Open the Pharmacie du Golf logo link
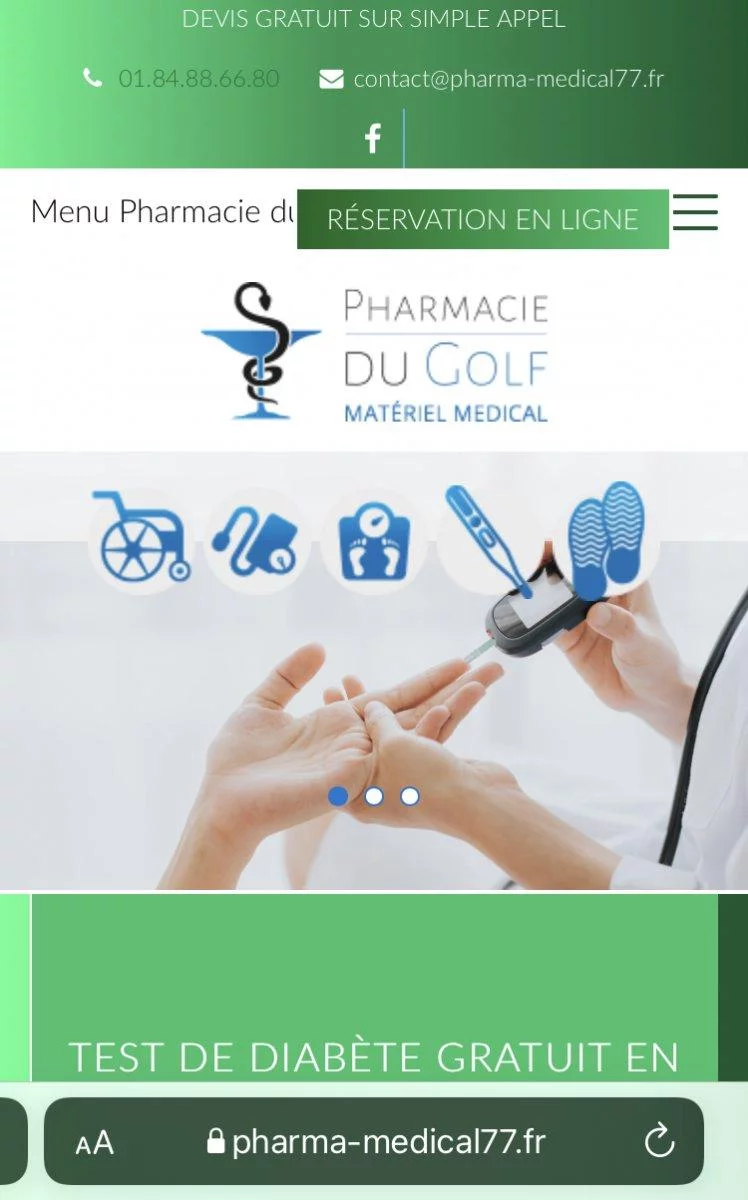The height and width of the screenshot is (1200, 748). (x=374, y=351)
